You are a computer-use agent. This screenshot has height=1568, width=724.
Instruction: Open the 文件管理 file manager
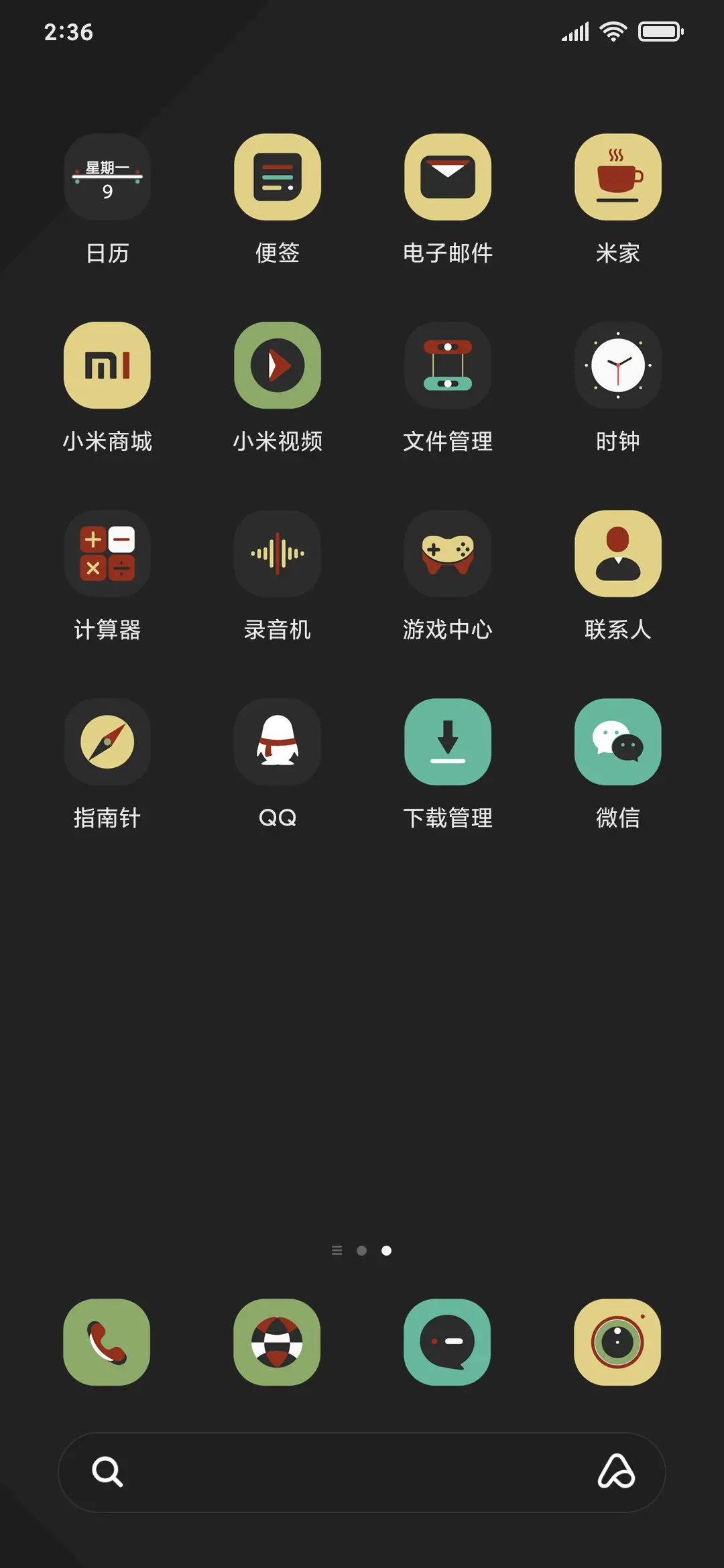[448, 366]
